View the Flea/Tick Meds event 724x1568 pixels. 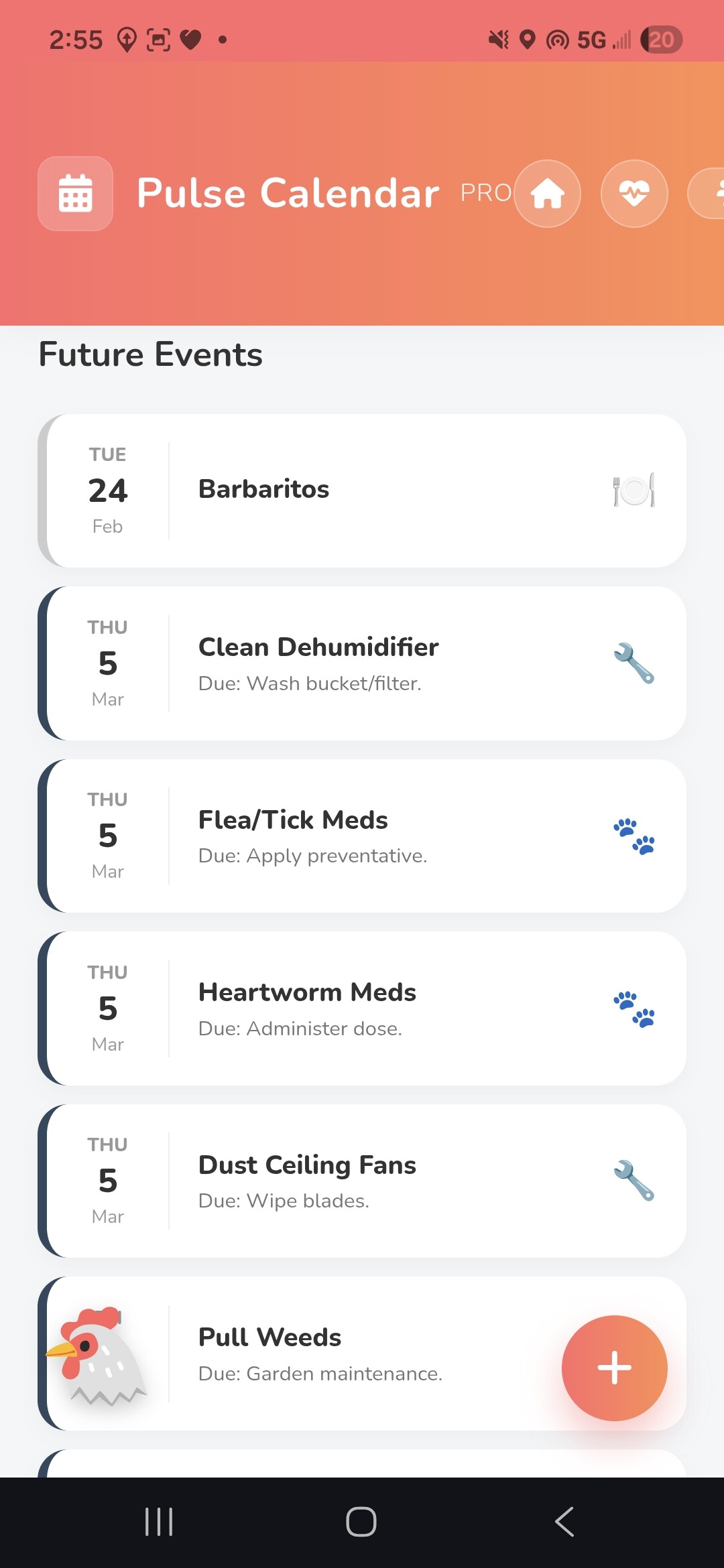pyautogui.click(x=362, y=836)
